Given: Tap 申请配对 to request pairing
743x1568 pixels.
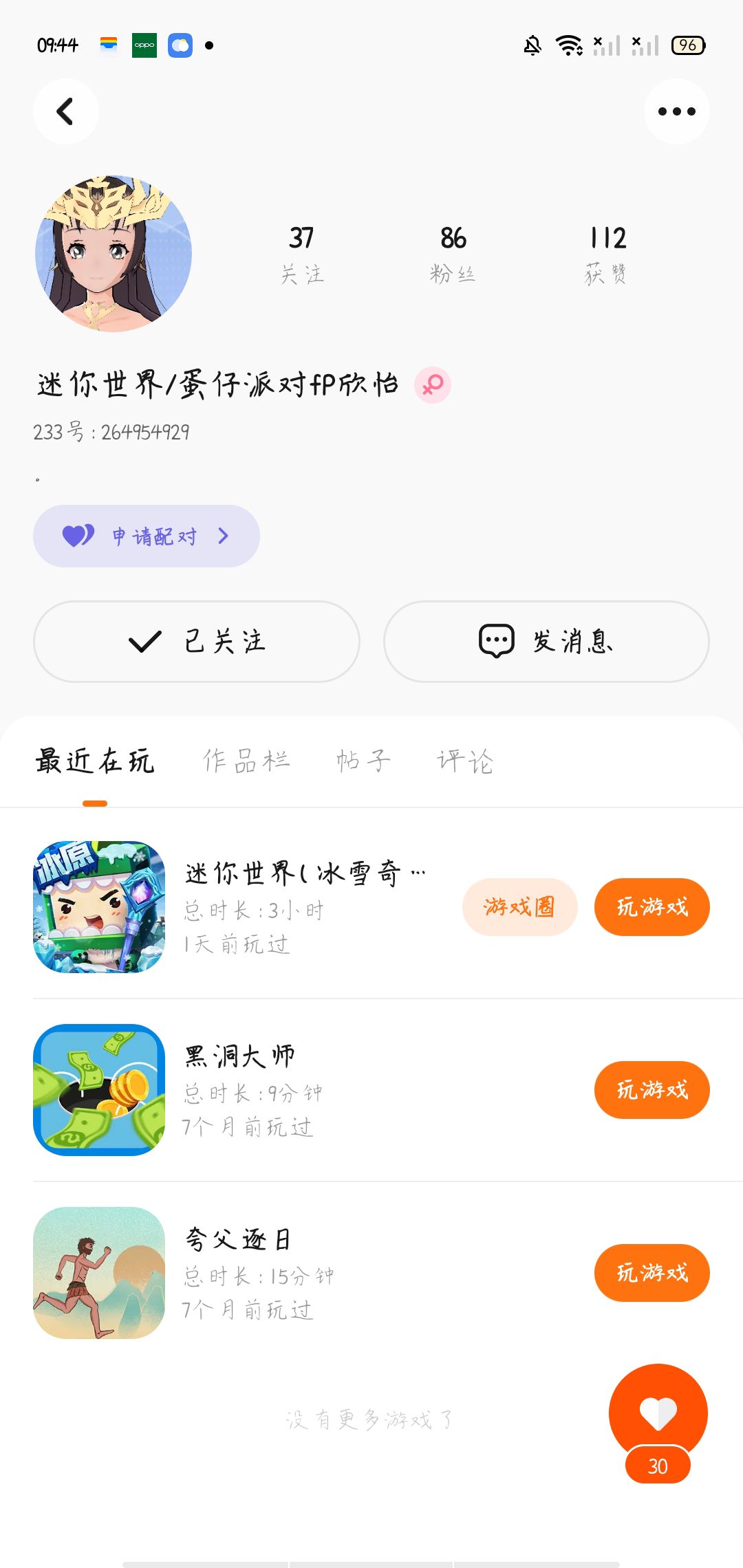Looking at the screenshot, I should tap(147, 536).
